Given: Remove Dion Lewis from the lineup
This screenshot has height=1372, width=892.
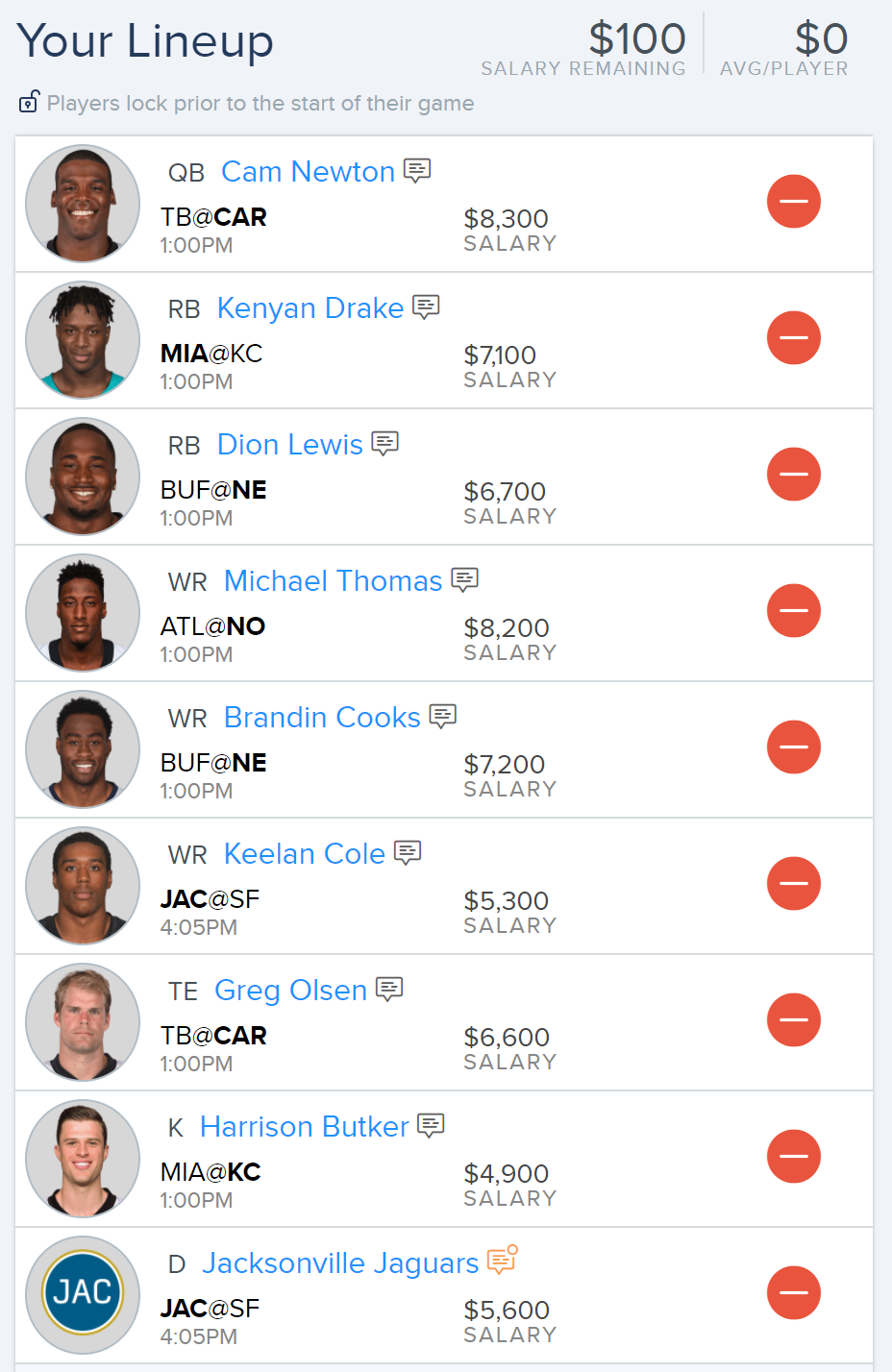Looking at the screenshot, I should (x=793, y=475).
